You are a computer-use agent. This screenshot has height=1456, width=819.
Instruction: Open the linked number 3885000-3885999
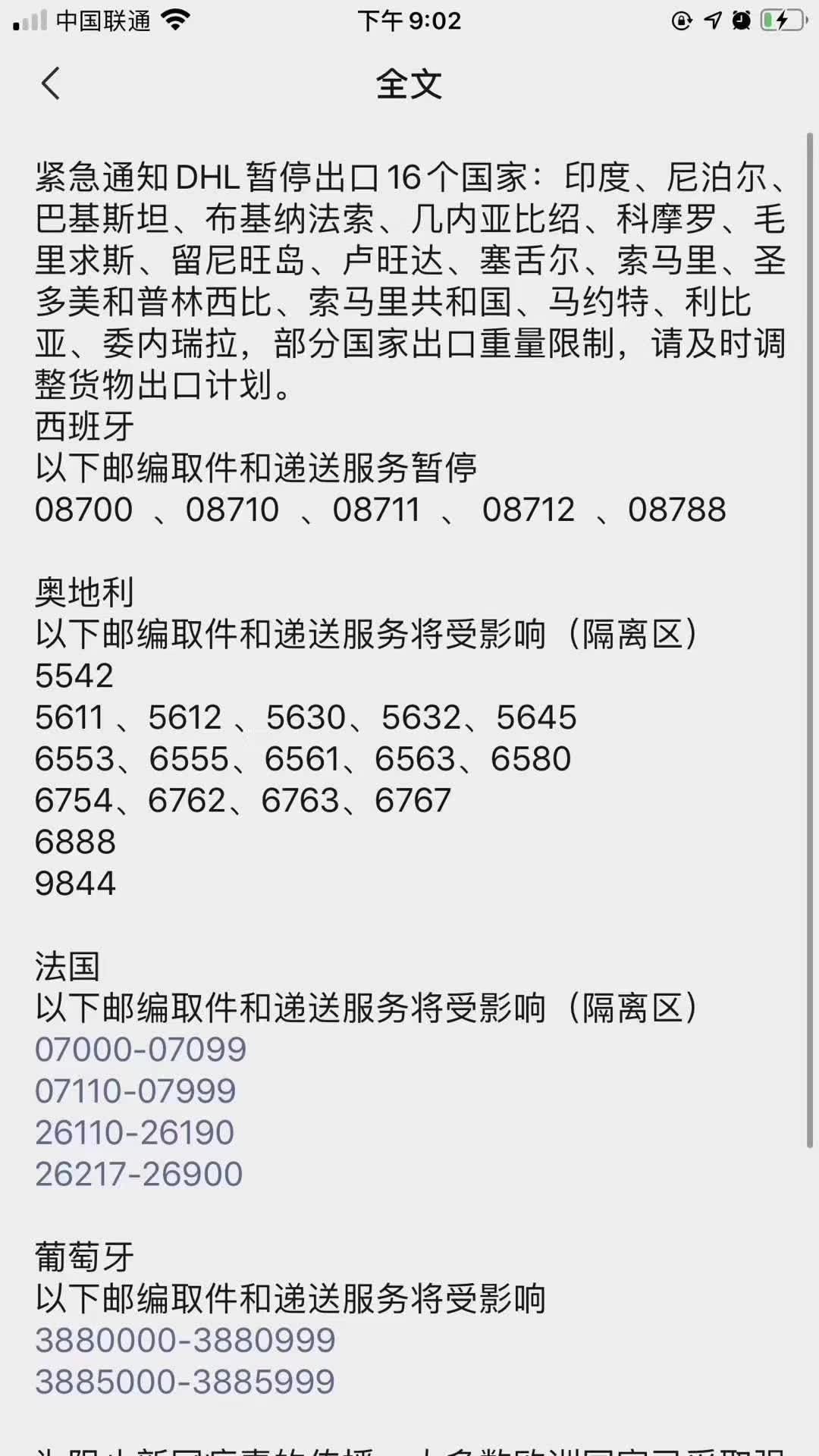tap(185, 1382)
